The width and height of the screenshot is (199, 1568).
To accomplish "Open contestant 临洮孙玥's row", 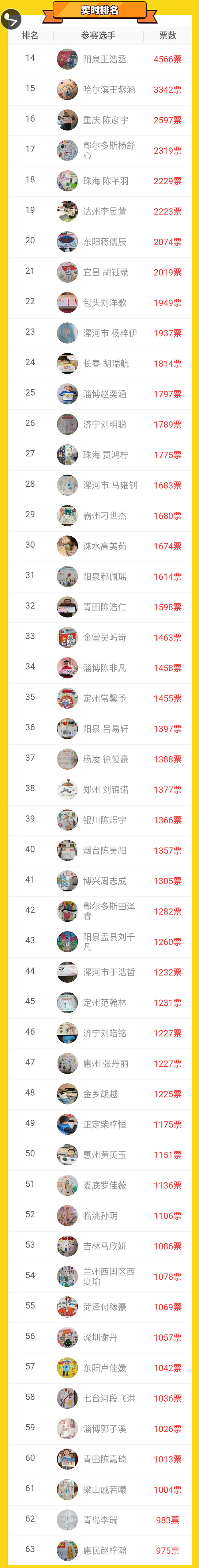I will tap(100, 1216).
